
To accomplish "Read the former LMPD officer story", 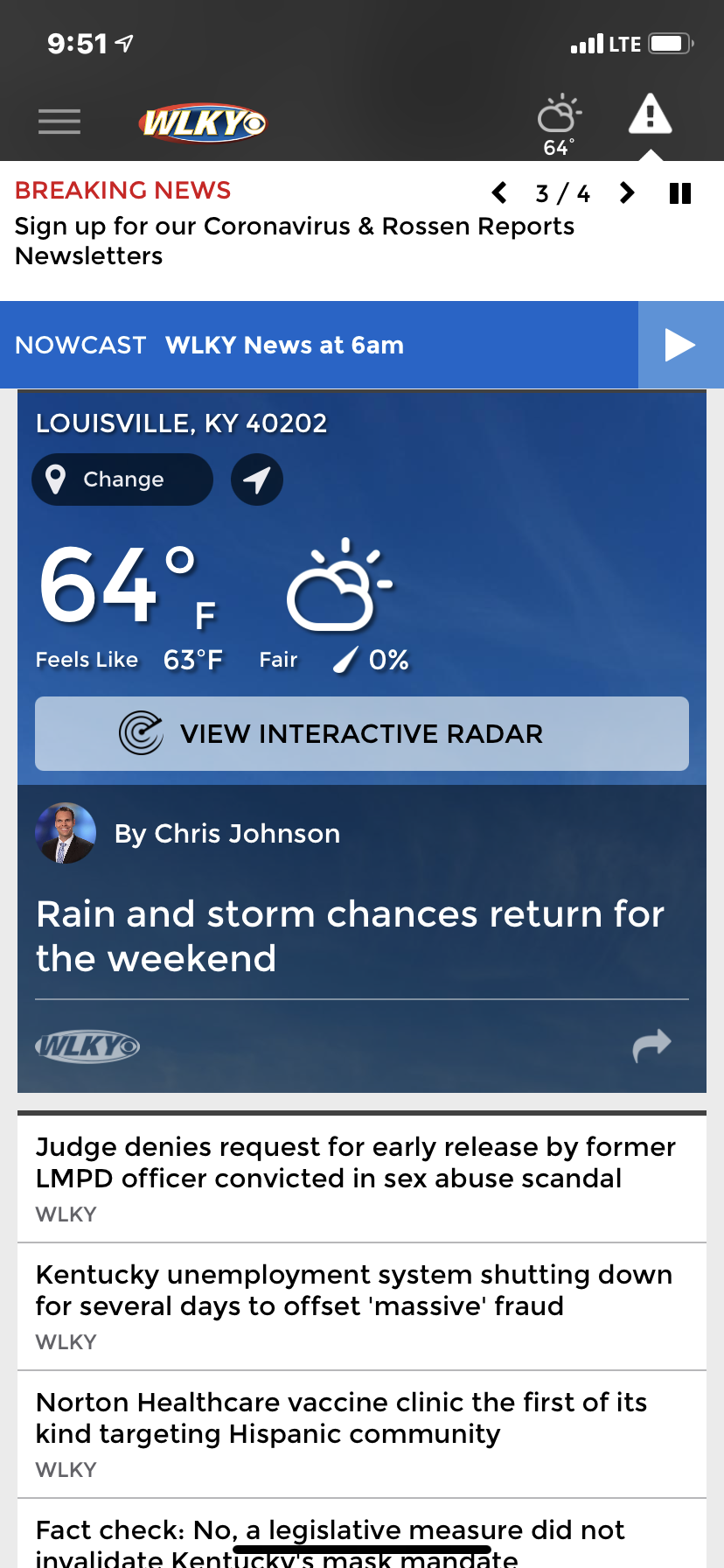I will coord(362,1178).
